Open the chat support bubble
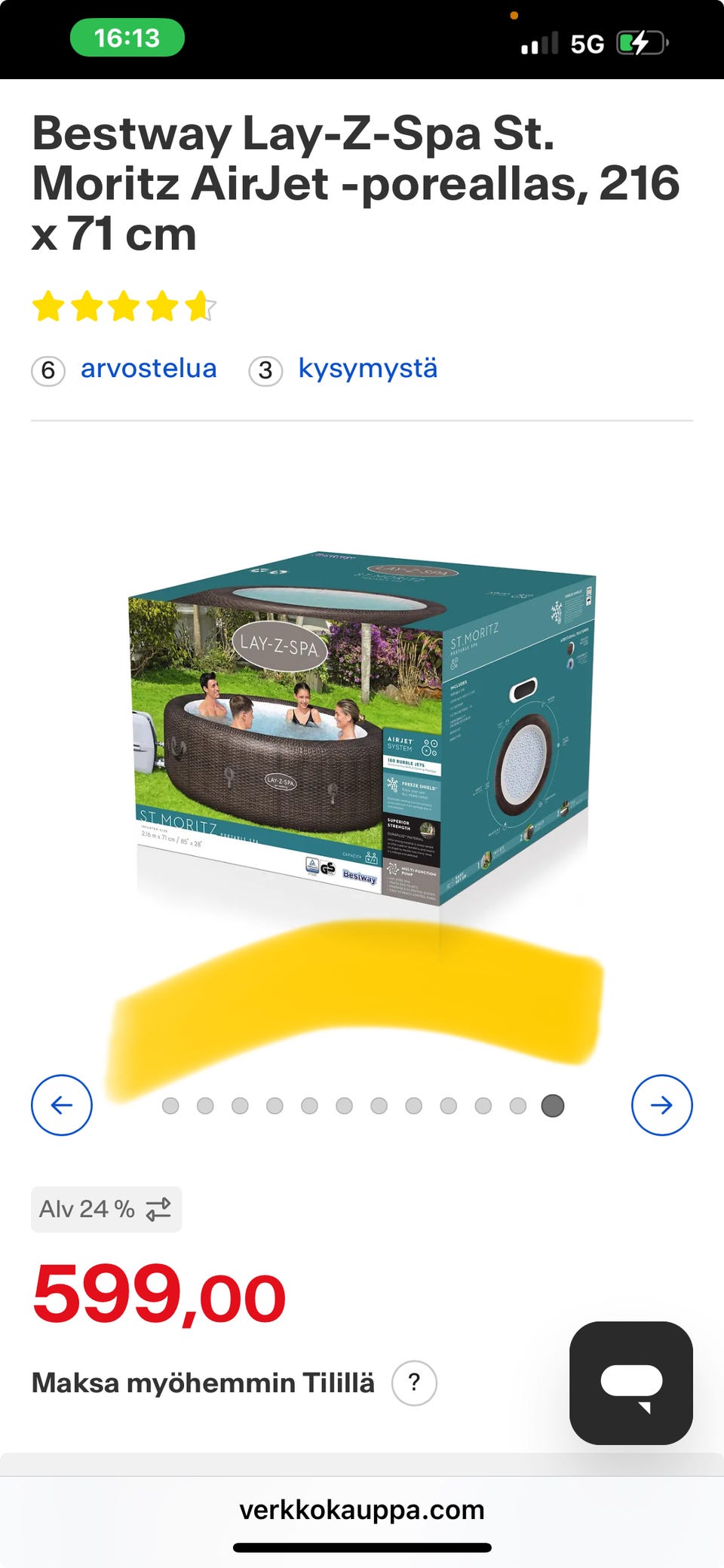Image resolution: width=724 pixels, height=1568 pixels. 631,1383
